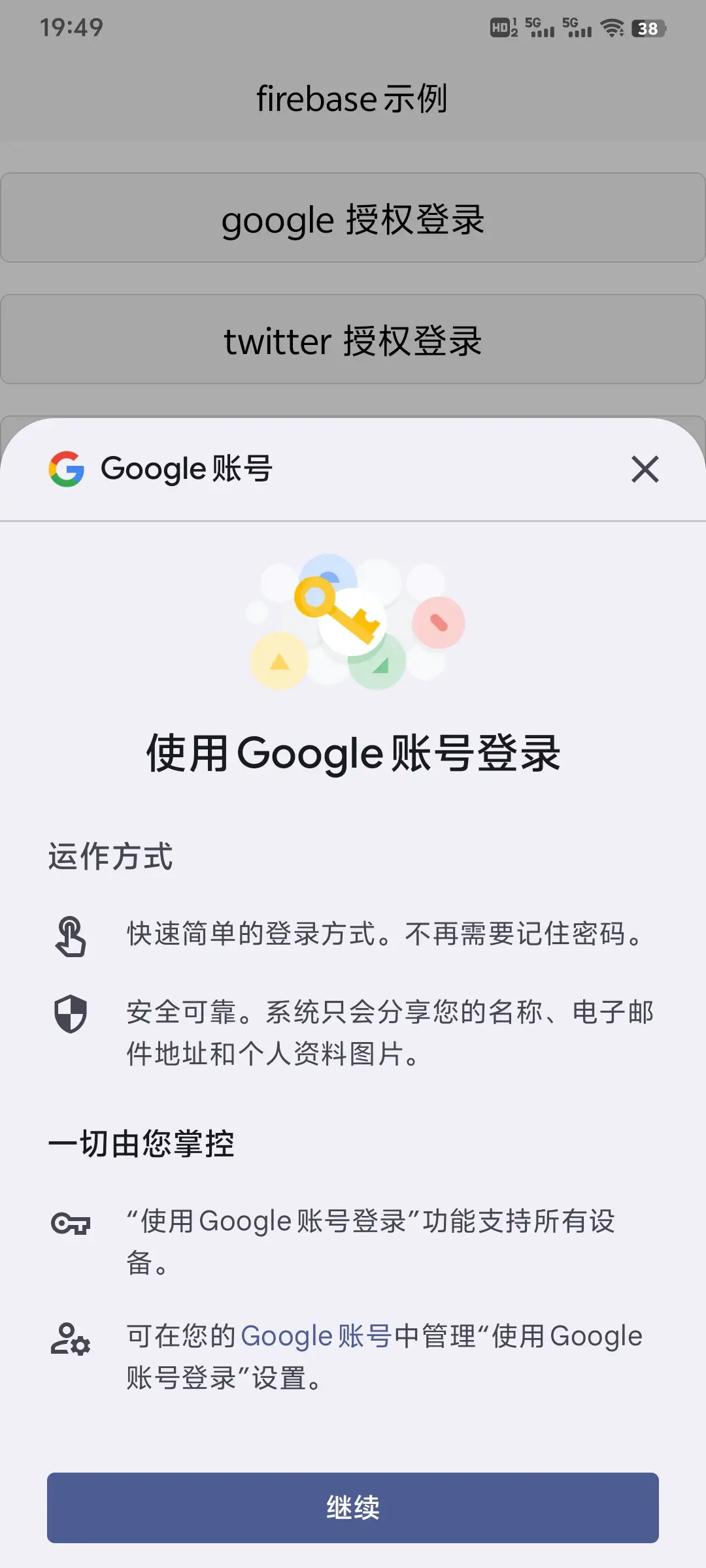Close the Google 账号 sign-in sheet
The image size is (706, 1568).
point(645,469)
